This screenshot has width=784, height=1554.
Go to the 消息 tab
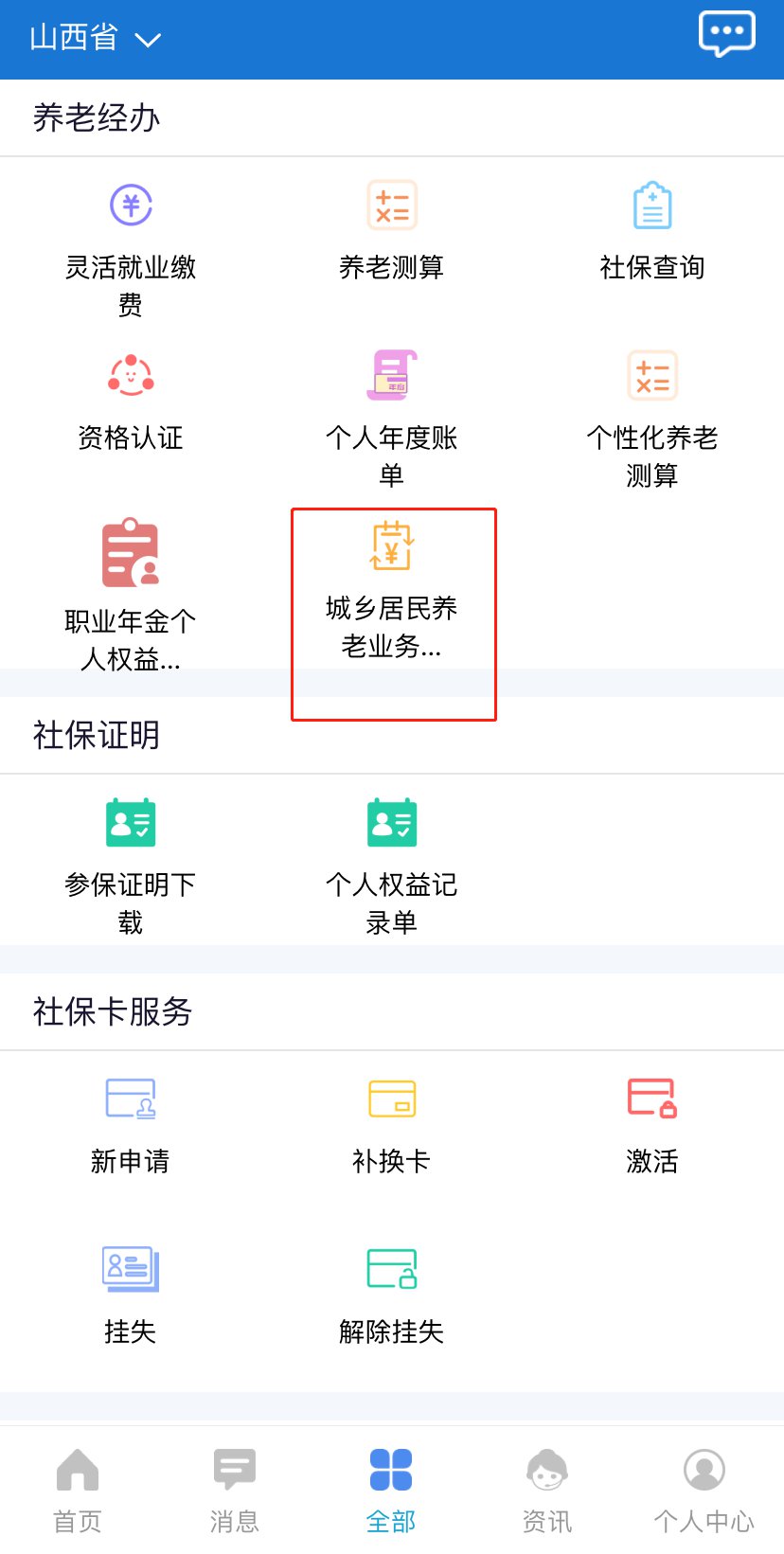[x=234, y=1490]
